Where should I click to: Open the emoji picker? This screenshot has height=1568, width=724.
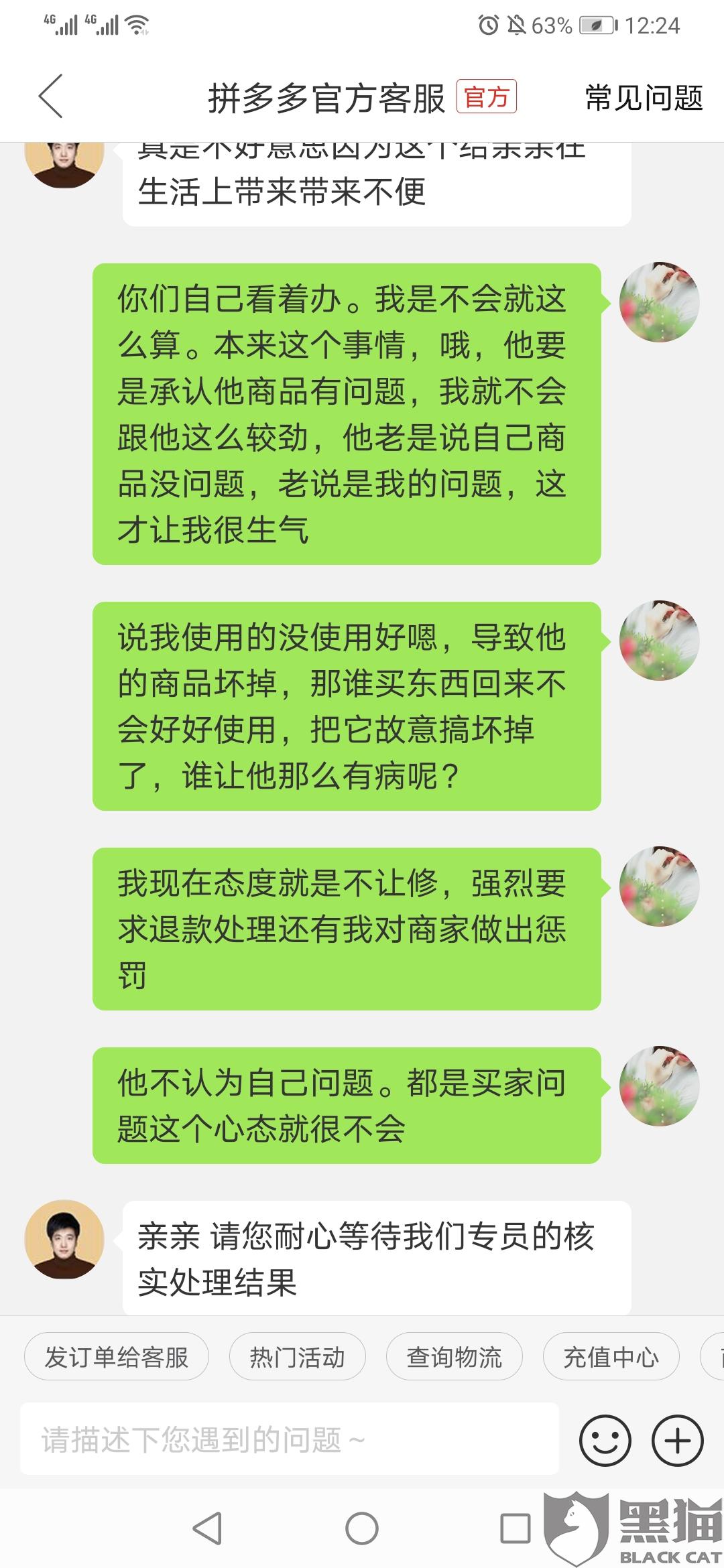click(x=605, y=1440)
